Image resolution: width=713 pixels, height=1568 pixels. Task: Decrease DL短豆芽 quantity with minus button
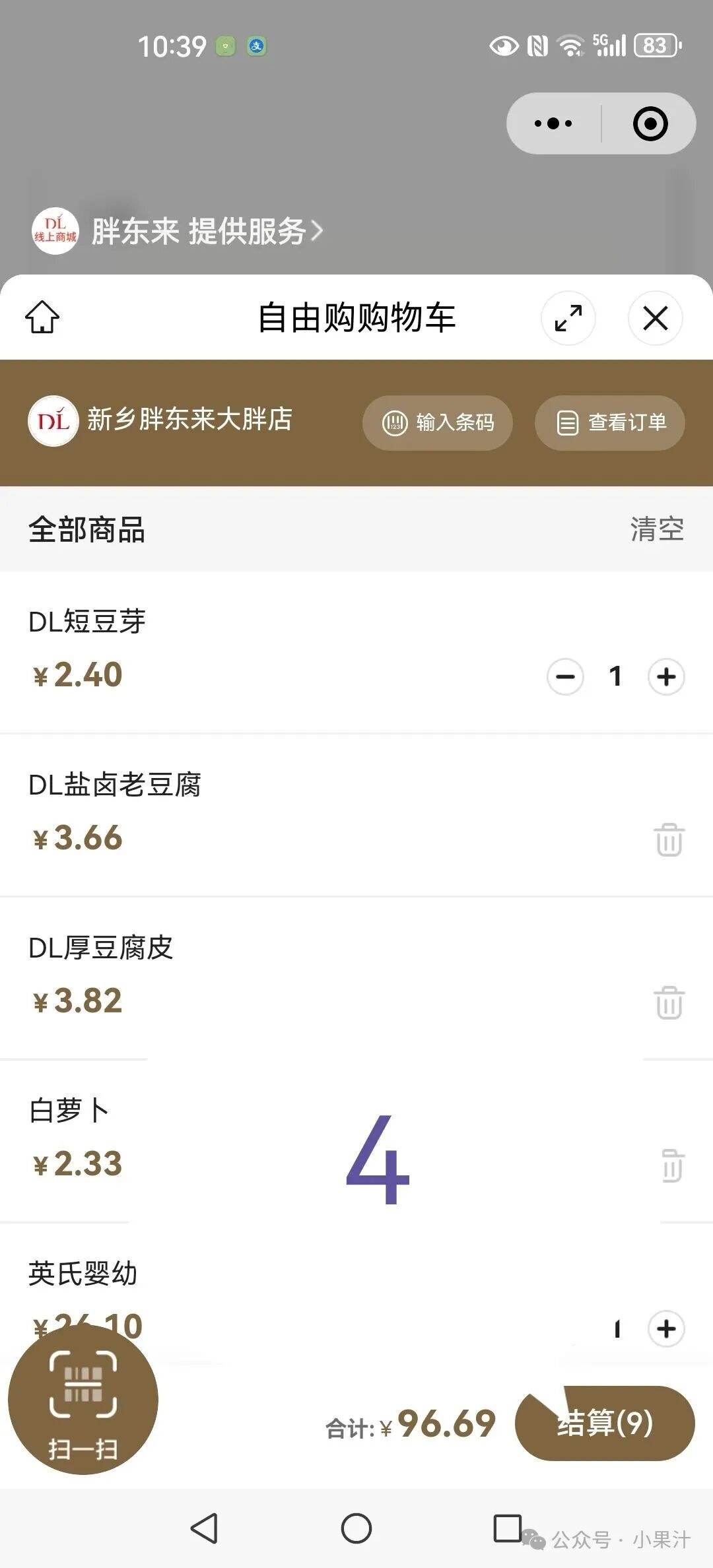point(566,676)
